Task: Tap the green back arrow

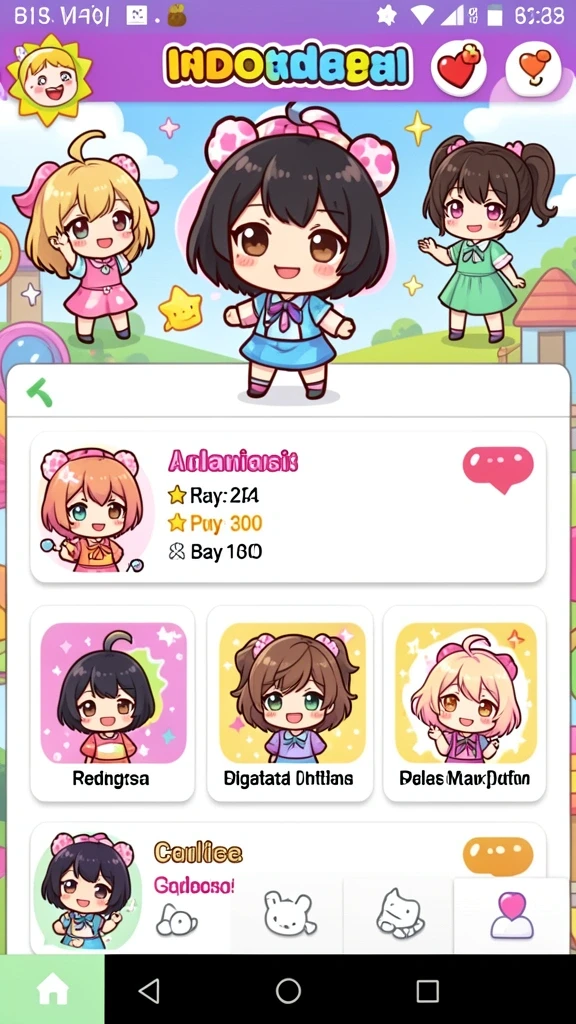Action: click(x=40, y=393)
